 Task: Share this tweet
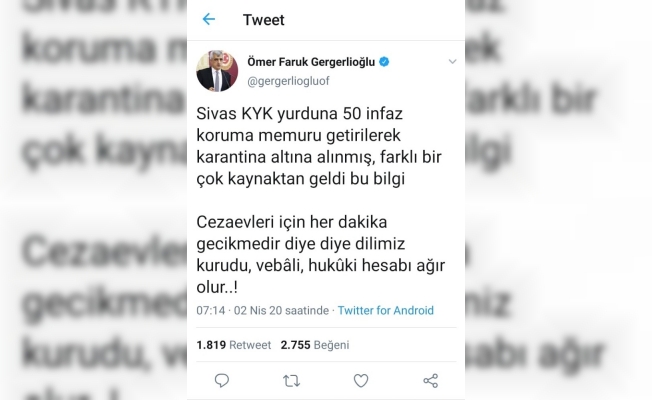pos(431,380)
